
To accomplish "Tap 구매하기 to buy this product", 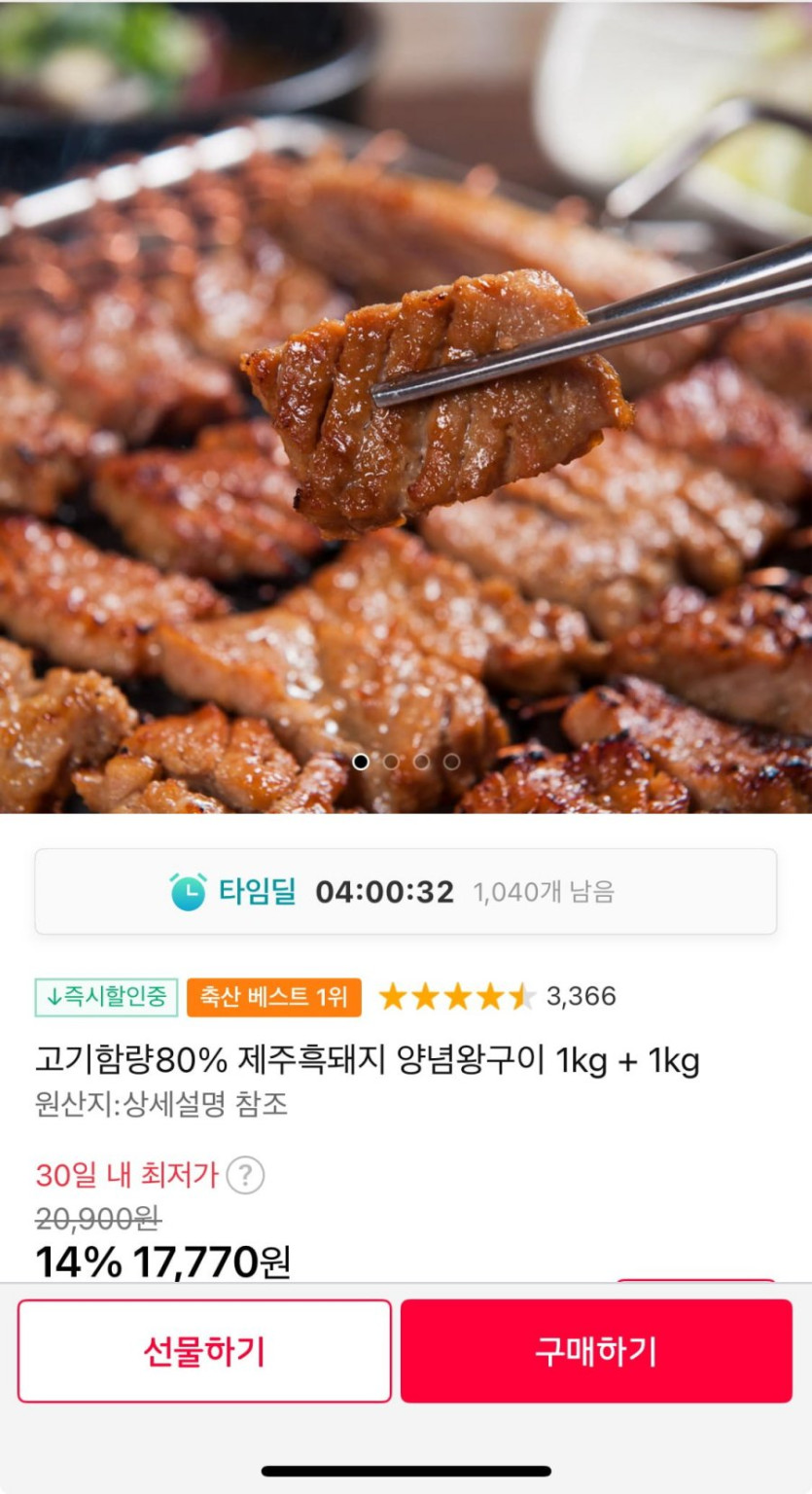I will [x=595, y=1351].
